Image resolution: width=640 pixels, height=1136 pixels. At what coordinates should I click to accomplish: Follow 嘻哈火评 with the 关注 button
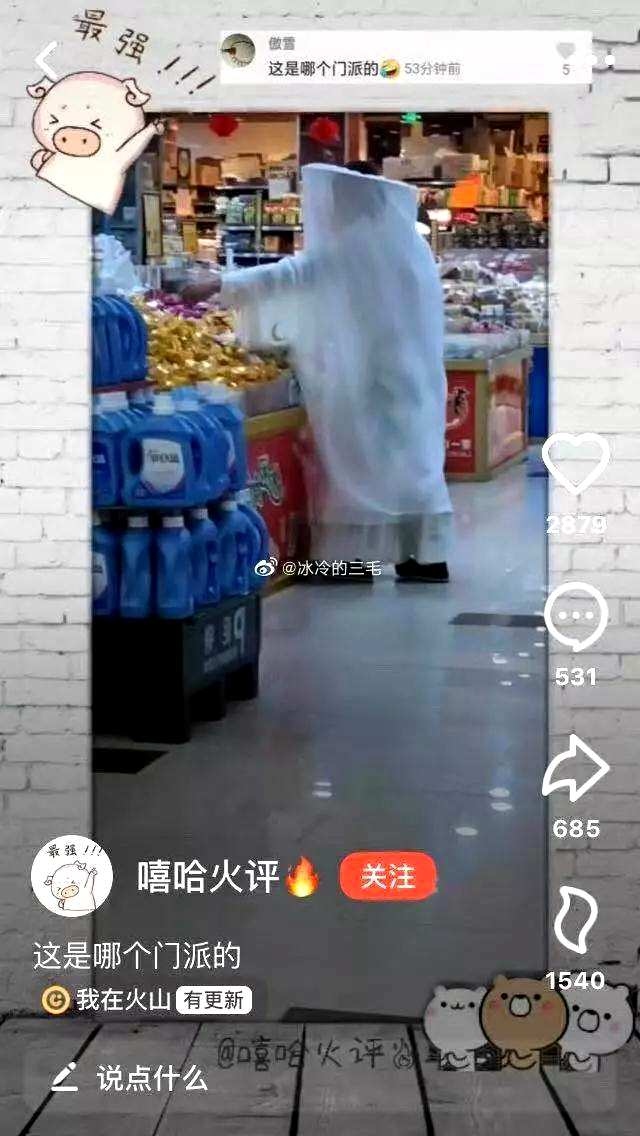click(x=388, y=876)
